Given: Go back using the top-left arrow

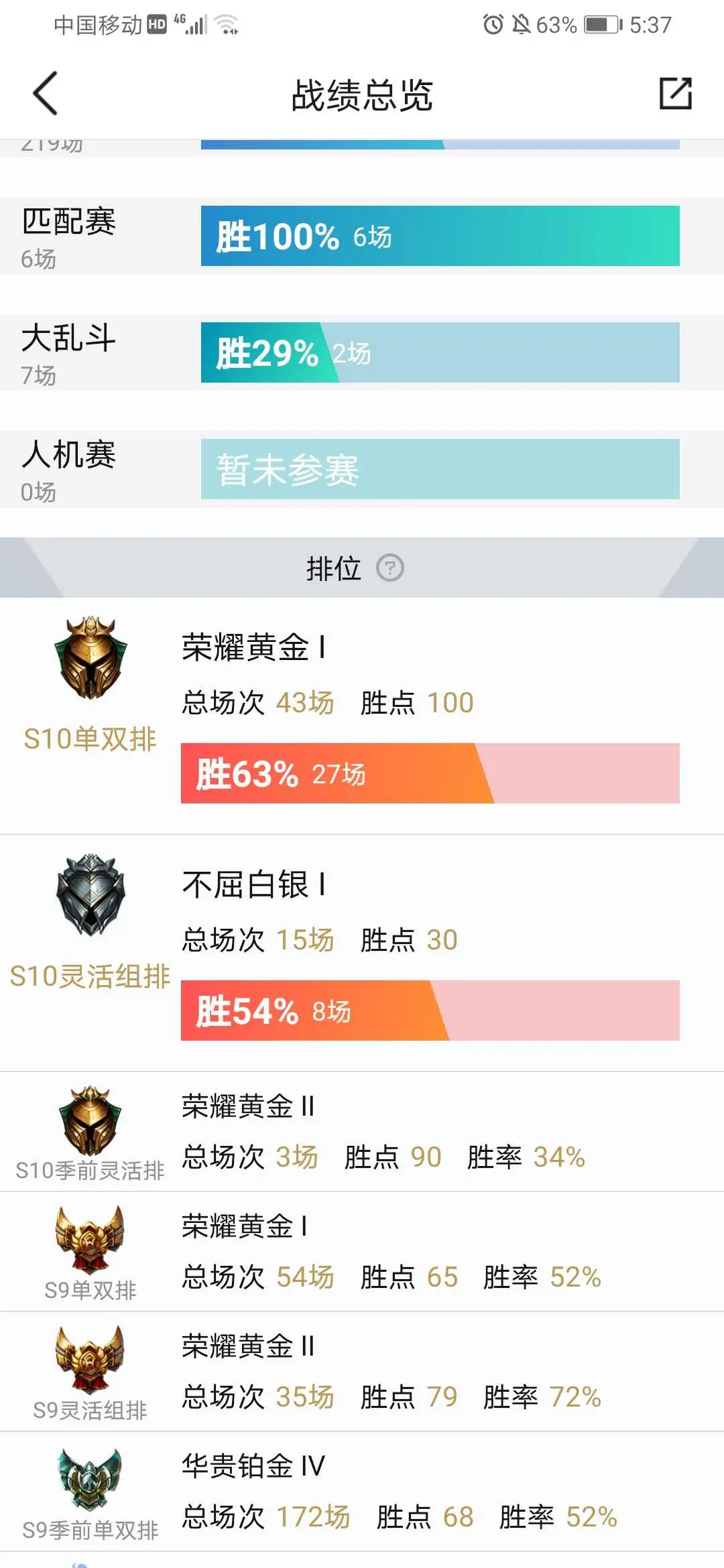Looking at the screenshot, I should tap(45, 93).
